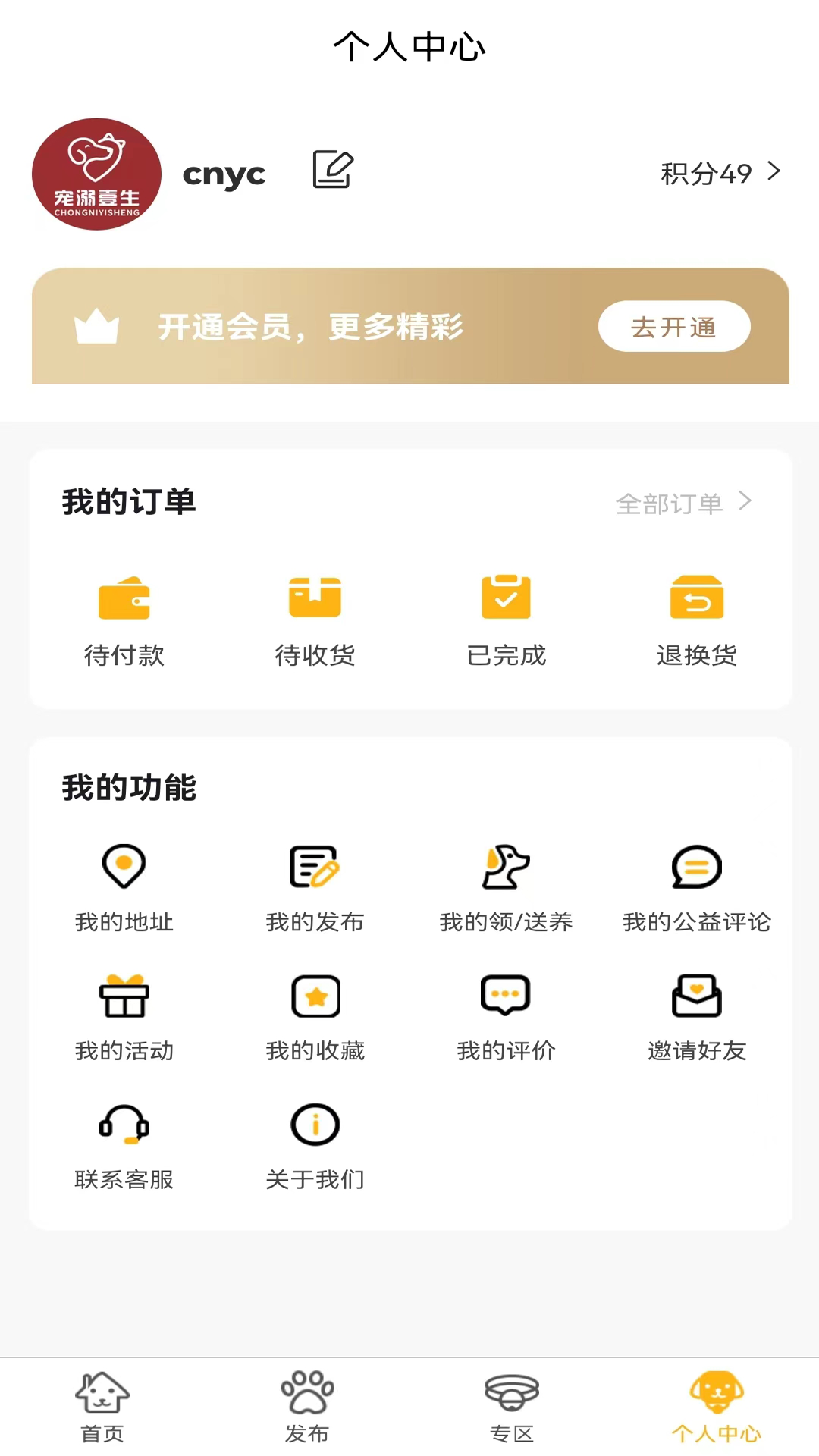
Task: Open 邀请好友 invite friends envelope icon
Action: (x=697, y=996)
